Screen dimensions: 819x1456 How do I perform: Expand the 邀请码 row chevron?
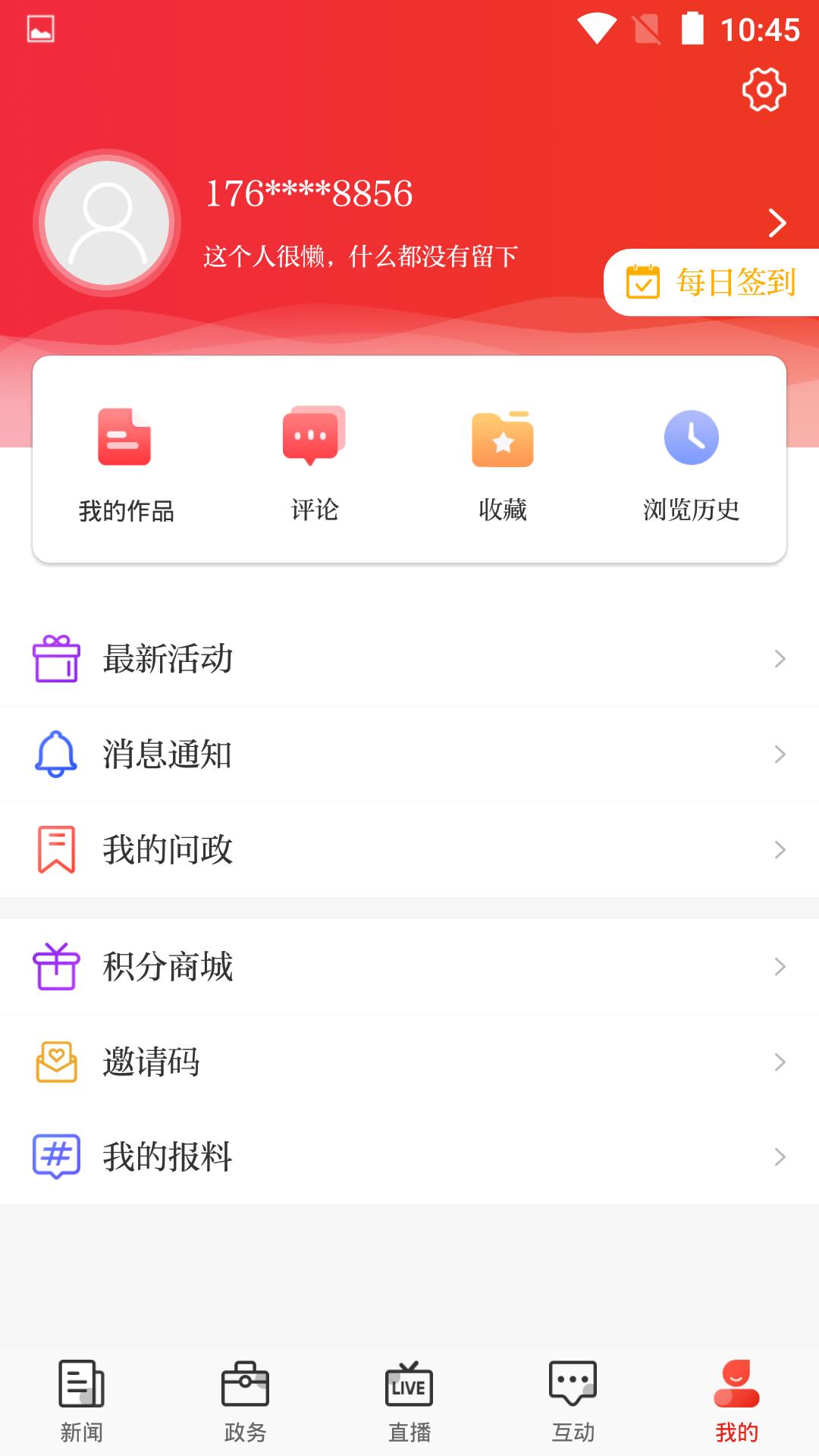[x=780, y=1063]
